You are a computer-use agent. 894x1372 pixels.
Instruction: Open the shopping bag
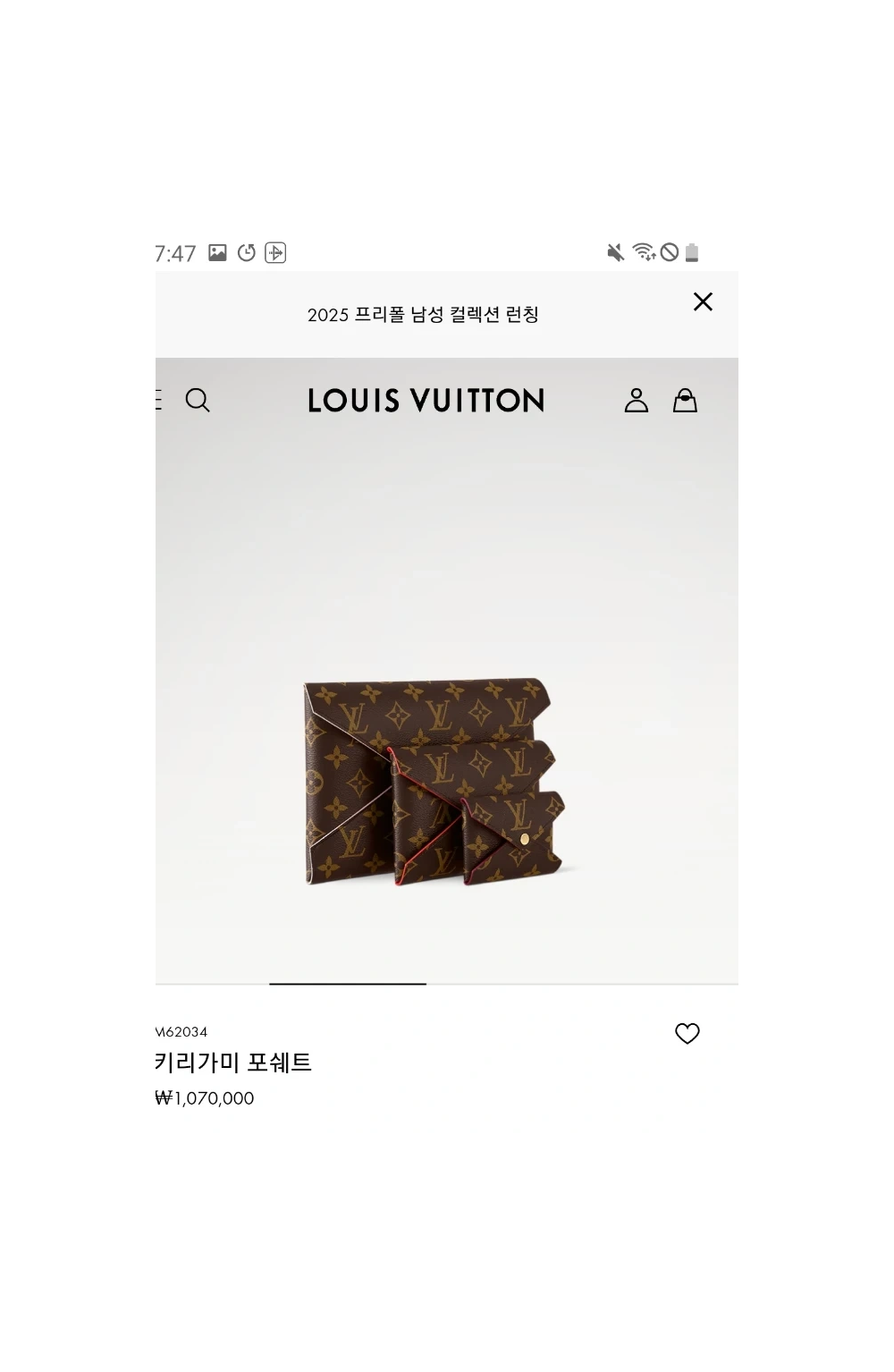pyautogui.click(x=685, y=400)
